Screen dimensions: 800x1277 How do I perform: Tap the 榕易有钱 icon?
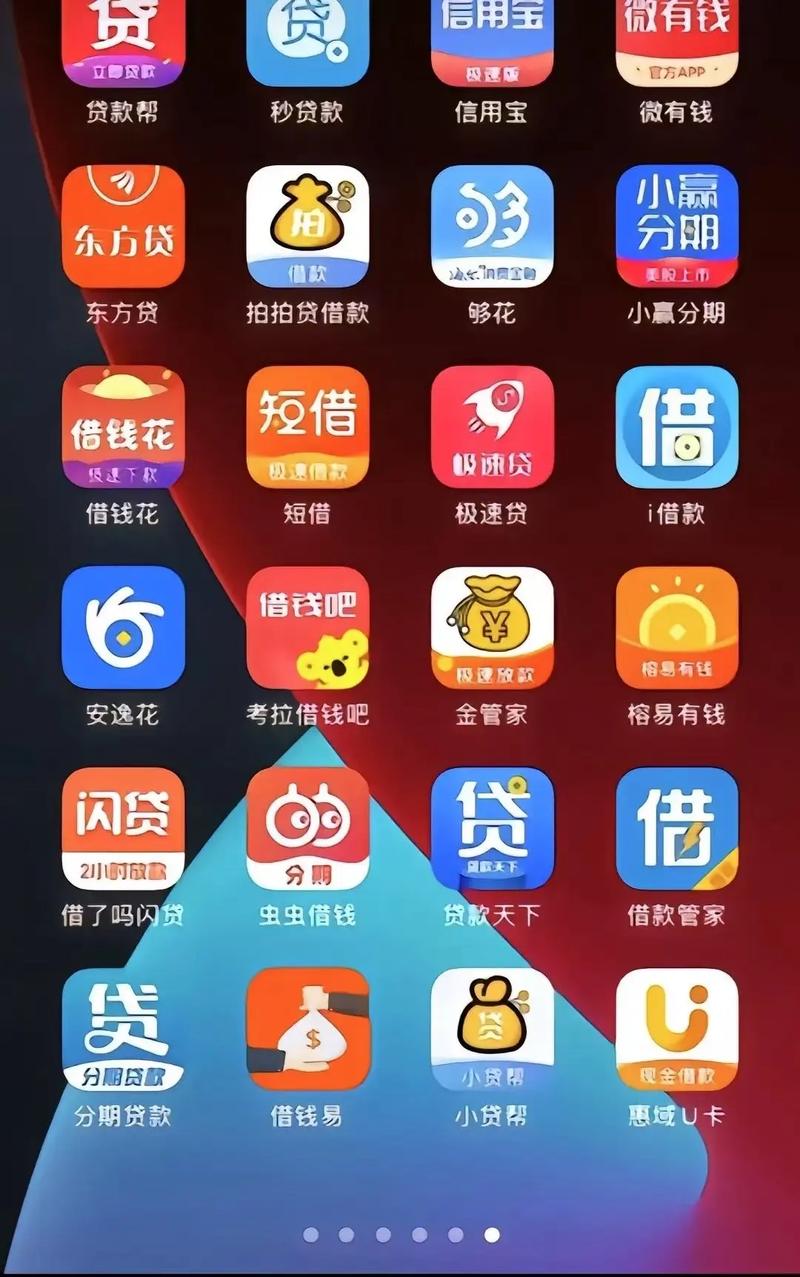coord(677,628)
